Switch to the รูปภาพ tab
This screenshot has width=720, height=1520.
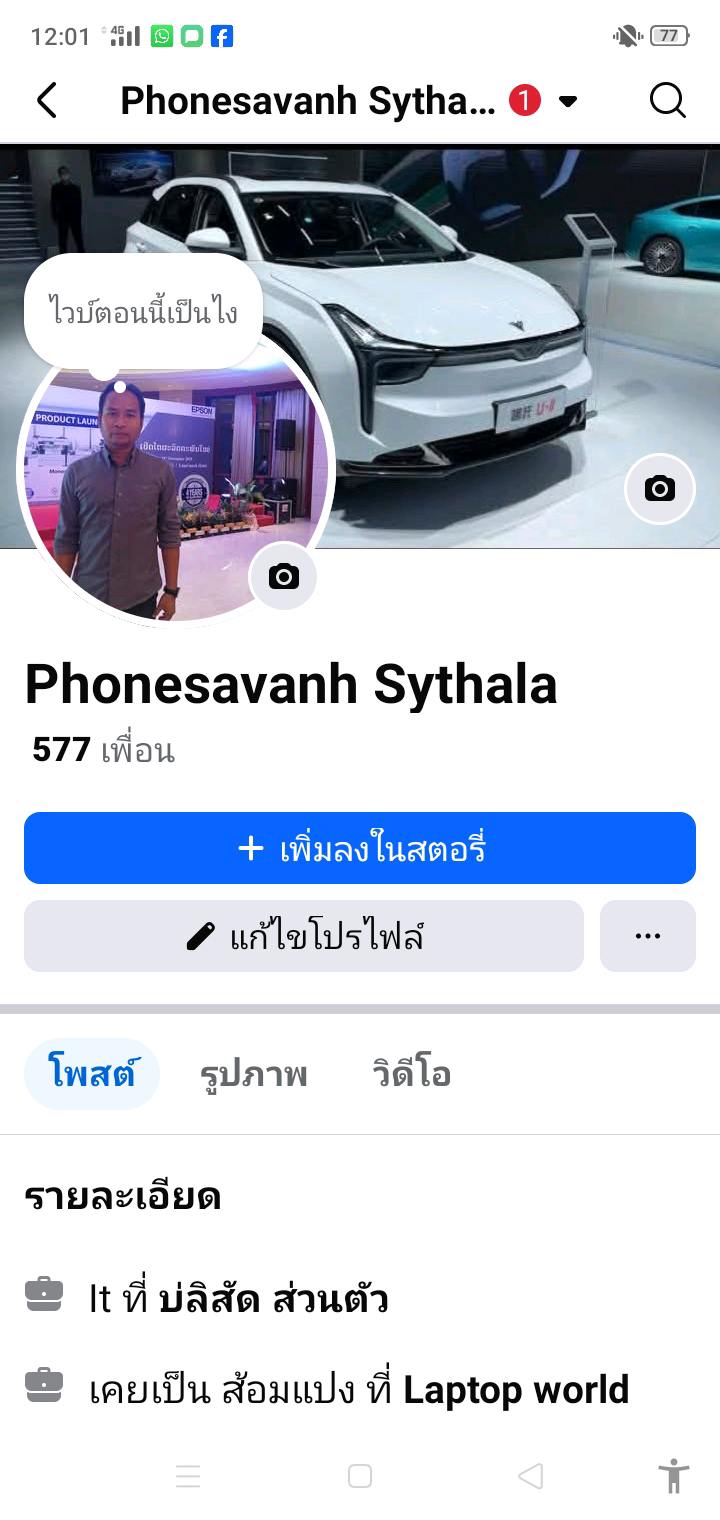click(x=253, y=1074)
